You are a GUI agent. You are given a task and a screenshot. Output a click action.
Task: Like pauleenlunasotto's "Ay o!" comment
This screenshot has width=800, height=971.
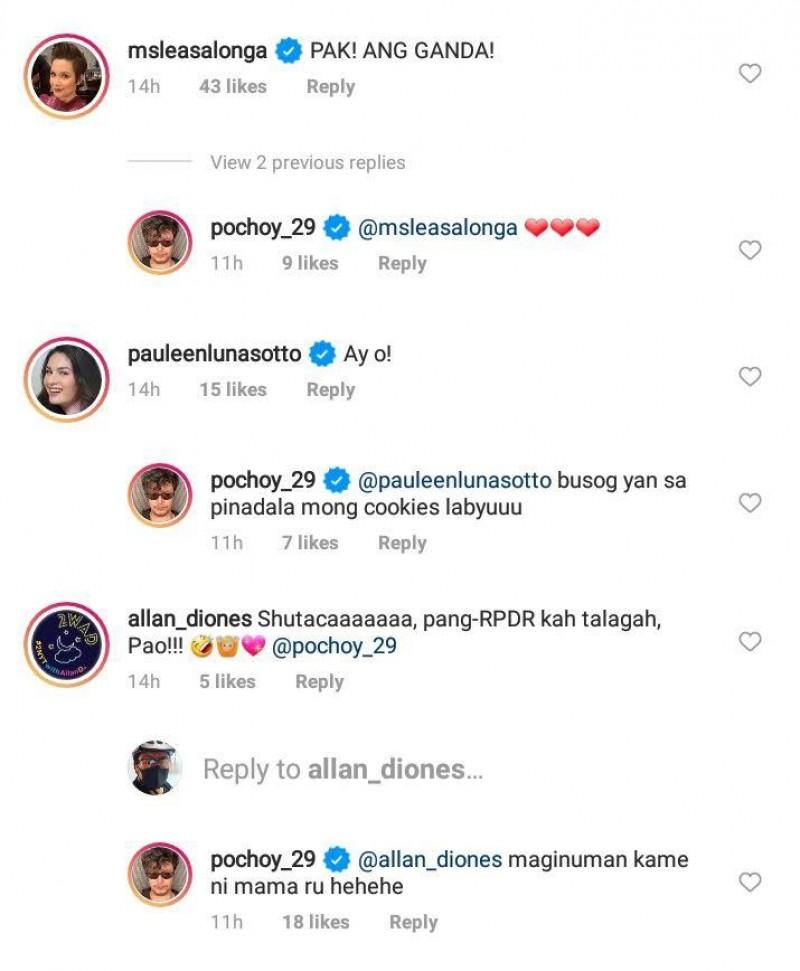[749, 376]
